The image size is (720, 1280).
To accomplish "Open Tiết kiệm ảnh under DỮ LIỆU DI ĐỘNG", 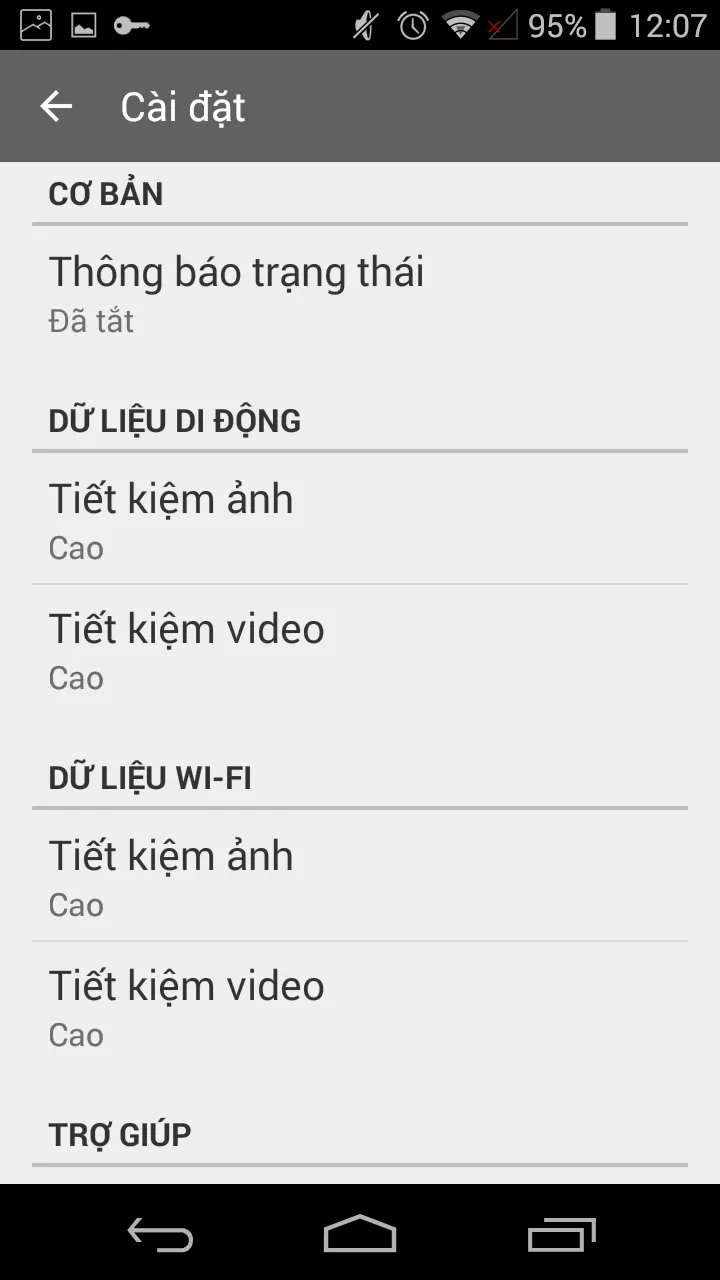I will [x=360, y=518].
